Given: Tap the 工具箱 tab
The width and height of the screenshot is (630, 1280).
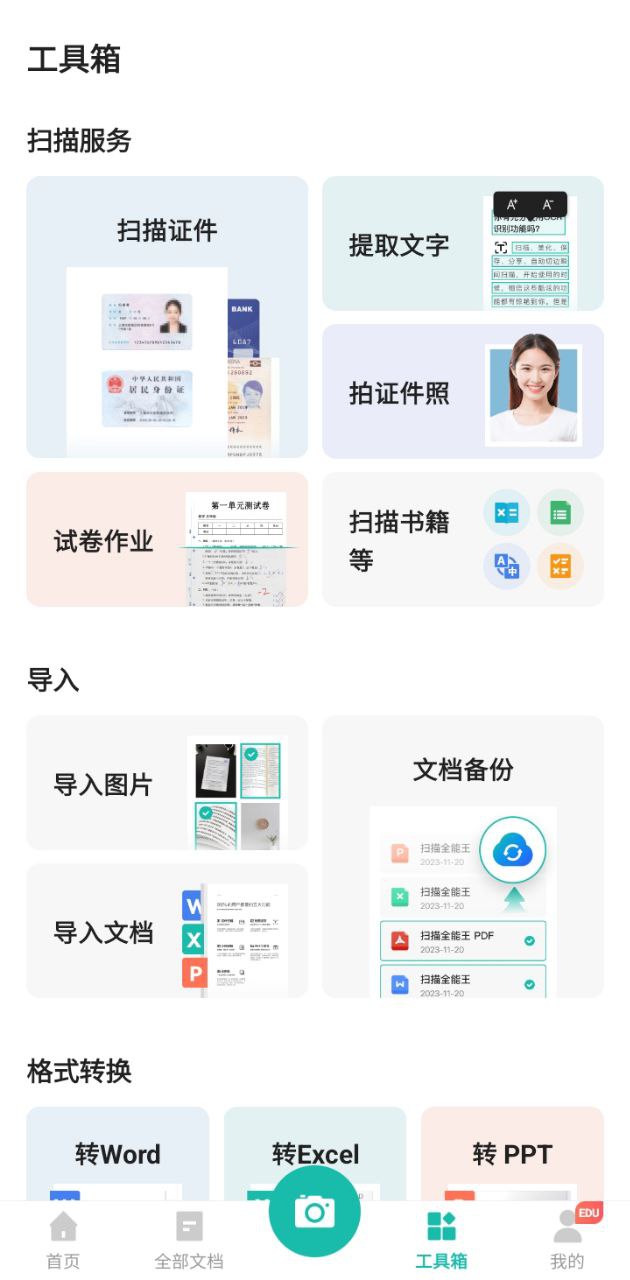Looking at the screenshot, I should (x=441, y=1240).
